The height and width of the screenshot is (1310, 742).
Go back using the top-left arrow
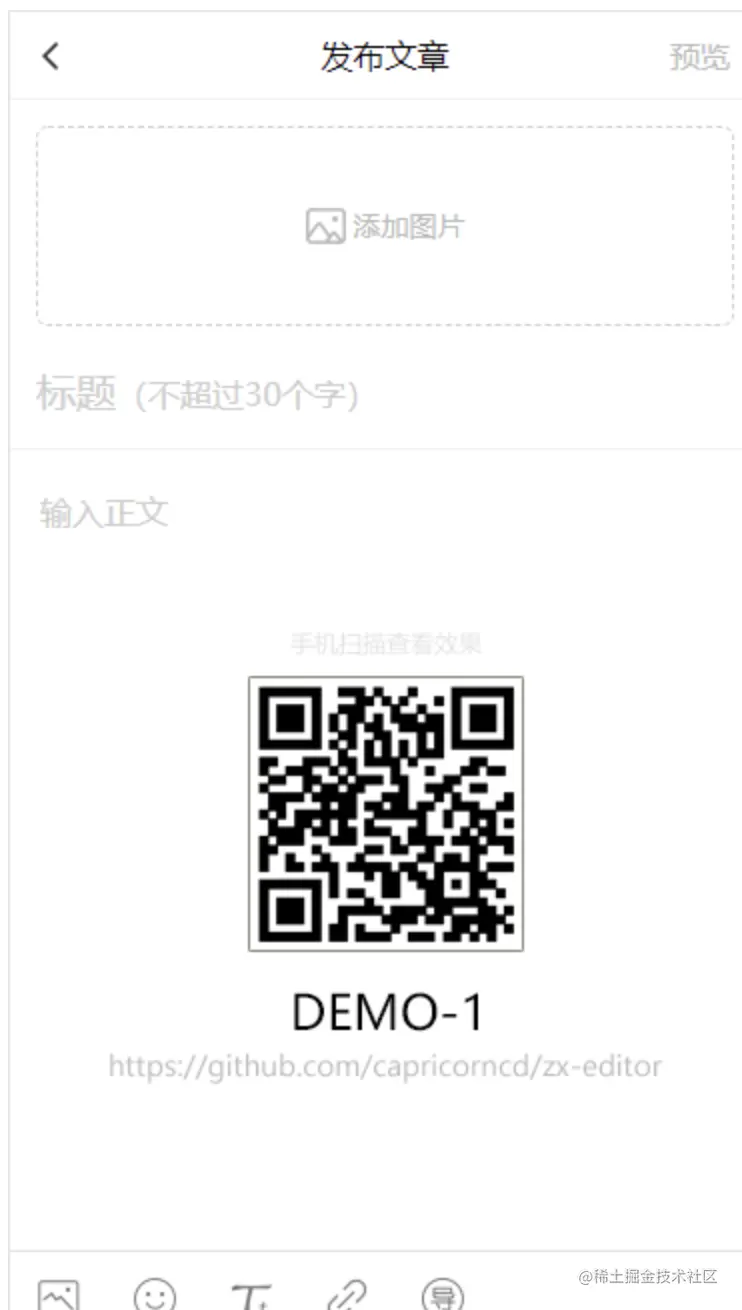[x=51, y=56]
